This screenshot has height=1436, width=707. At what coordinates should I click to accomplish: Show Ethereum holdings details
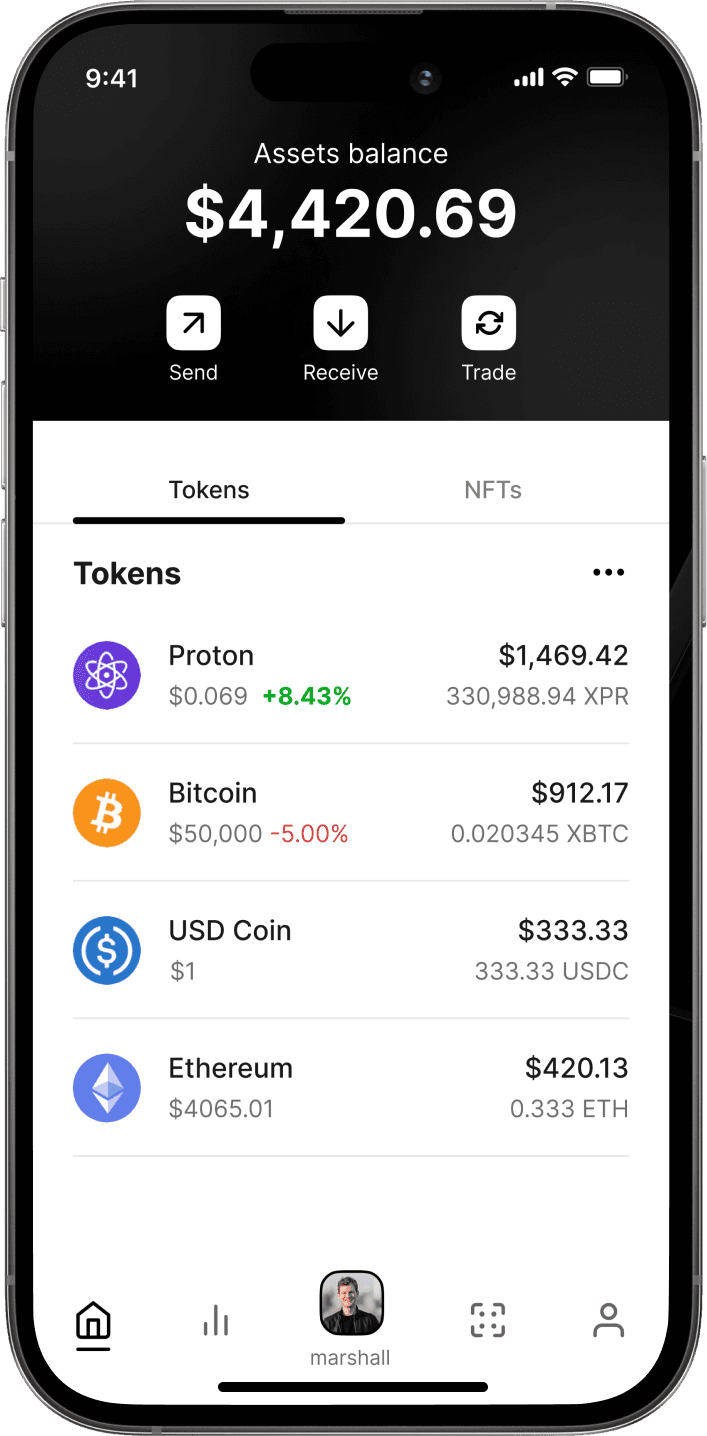(351, 1088)
